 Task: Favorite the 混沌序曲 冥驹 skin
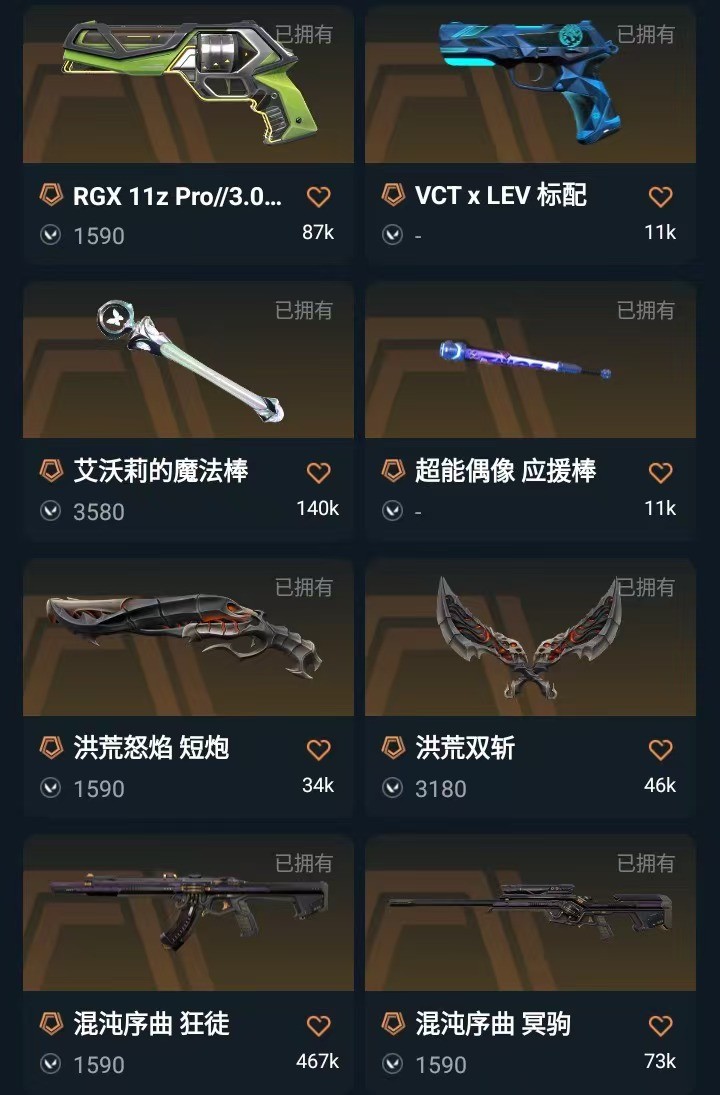(x=661, y=1025)
